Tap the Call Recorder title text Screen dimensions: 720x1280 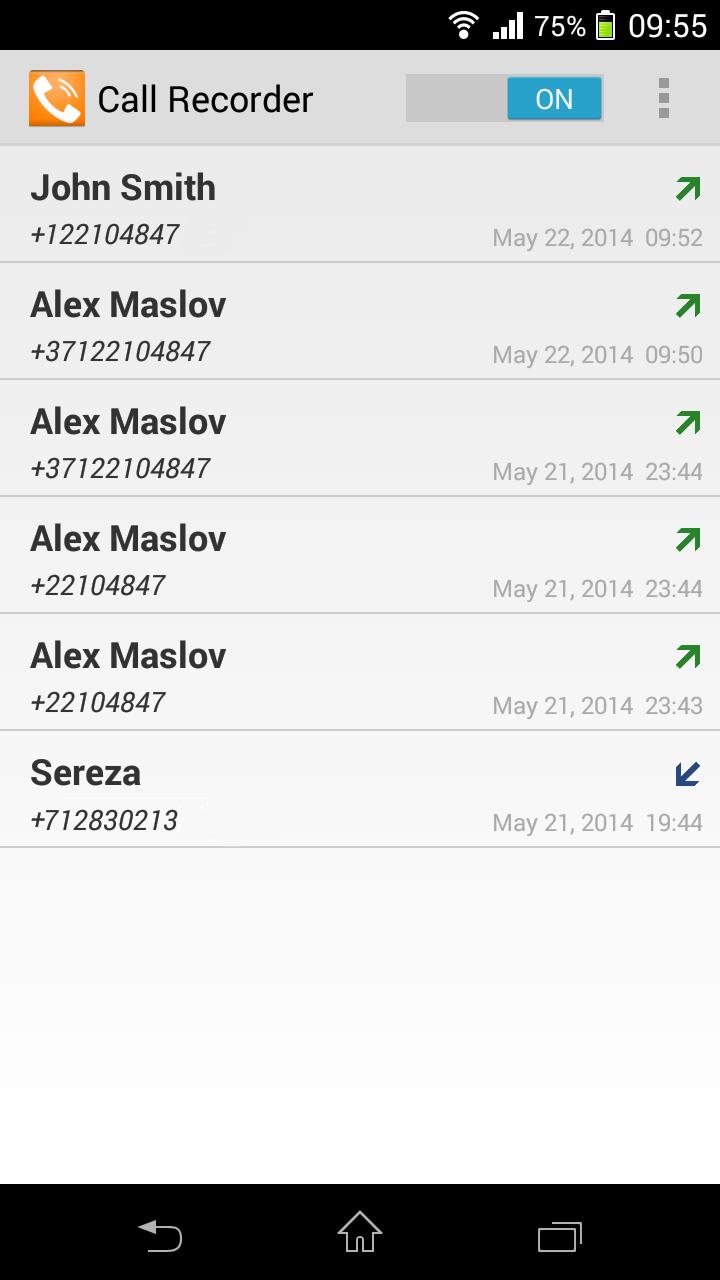coord(204,98)
